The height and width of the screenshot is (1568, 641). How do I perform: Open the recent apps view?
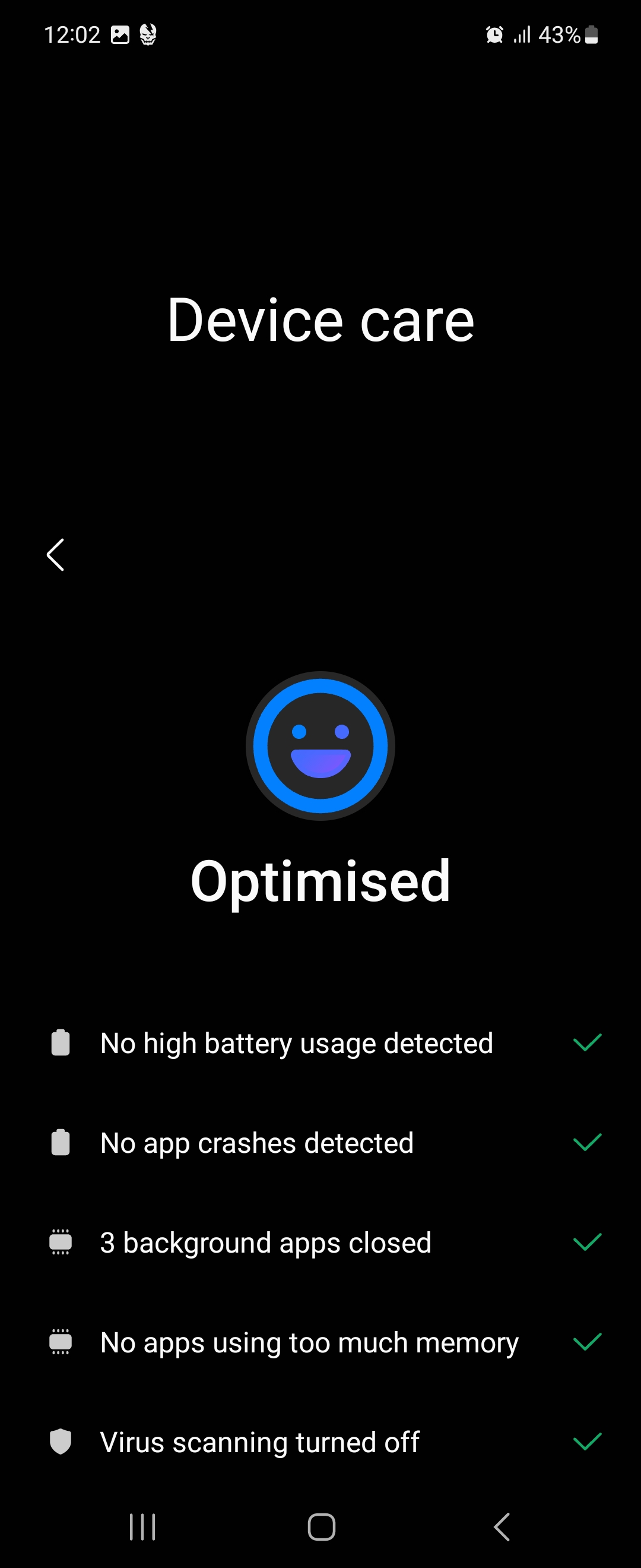[142, 1526]
